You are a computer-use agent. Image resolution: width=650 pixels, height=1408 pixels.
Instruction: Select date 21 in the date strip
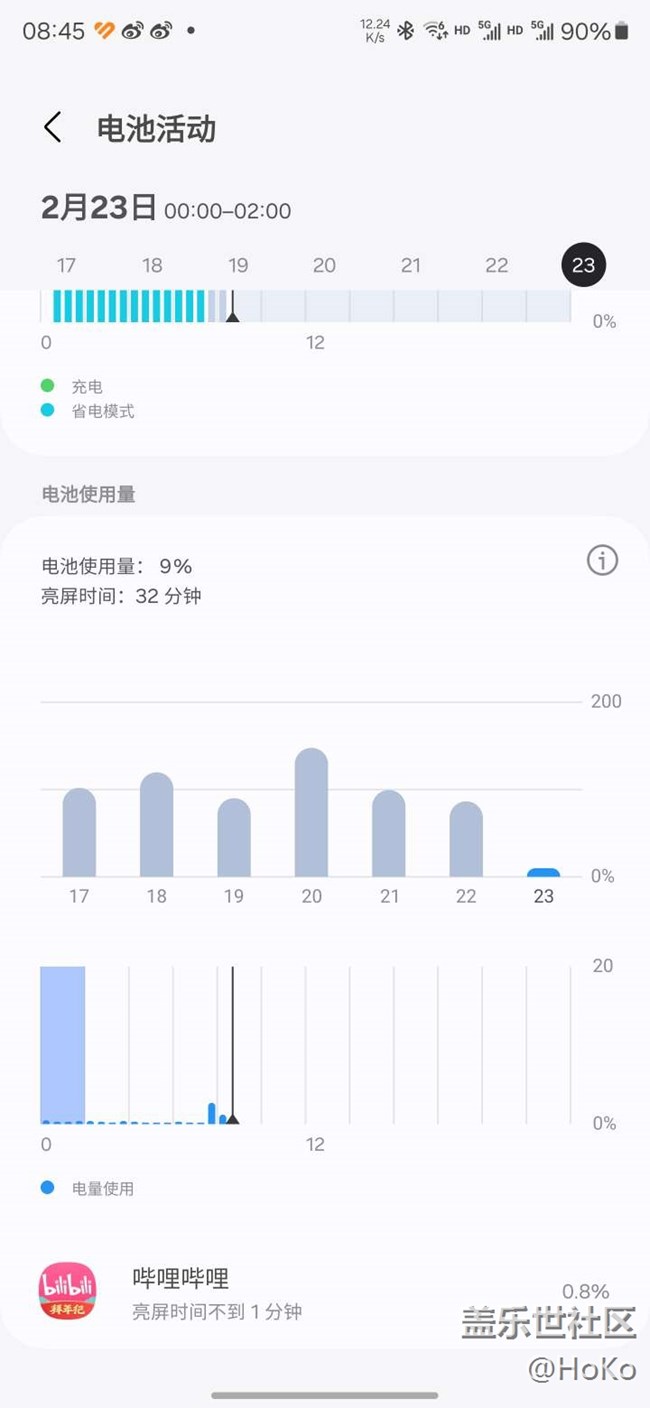pos(411,265)
